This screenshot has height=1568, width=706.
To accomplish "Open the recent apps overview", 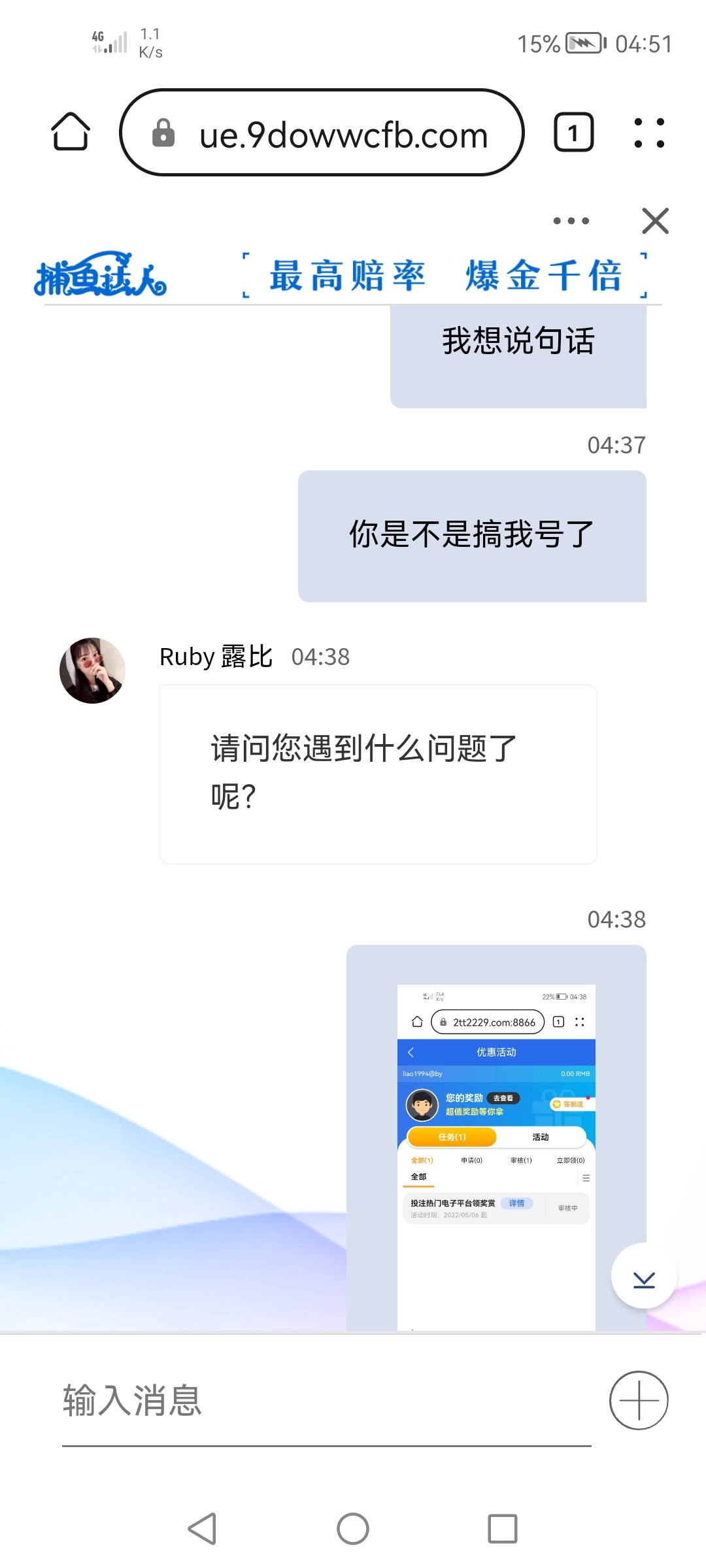I will click(x=502, y=1529).
